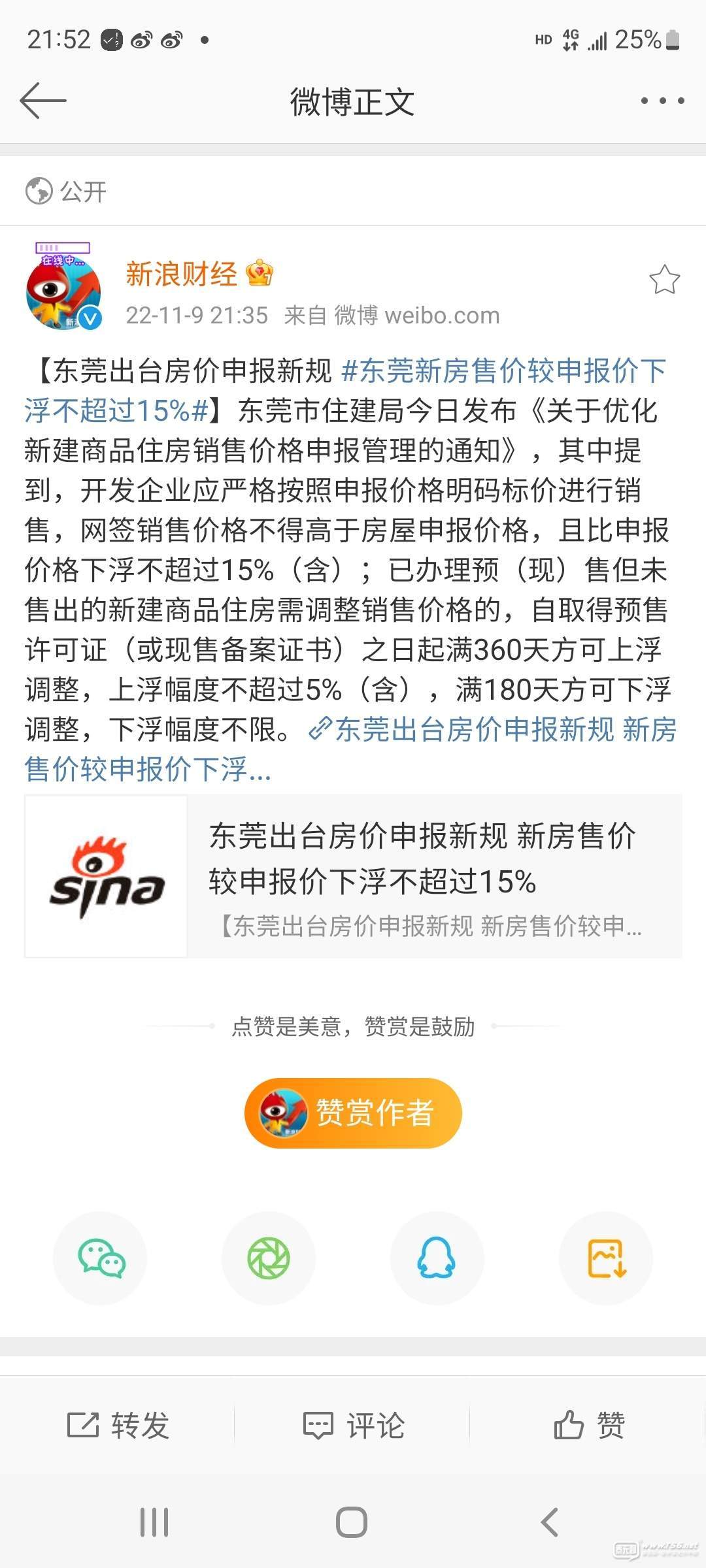Open system recent apps
This screenshot has width=706, height=1568.
coord(154,1522)
